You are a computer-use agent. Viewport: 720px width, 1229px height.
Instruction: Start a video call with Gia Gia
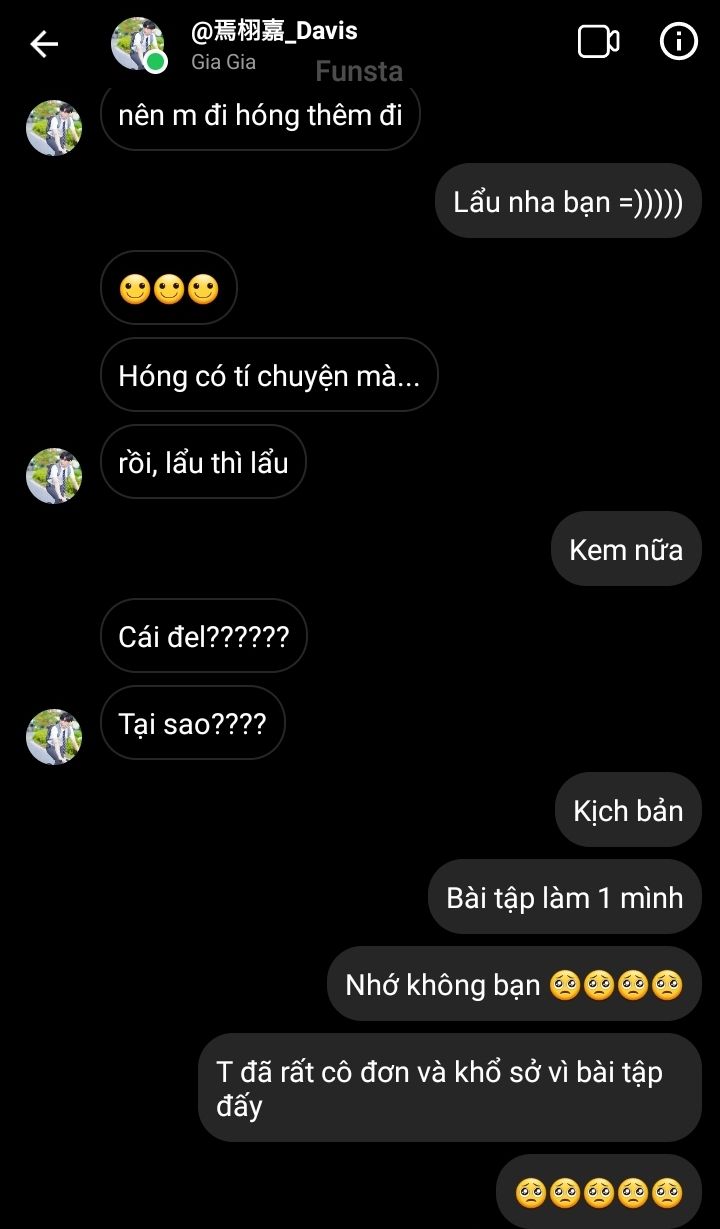pos(598,42)
